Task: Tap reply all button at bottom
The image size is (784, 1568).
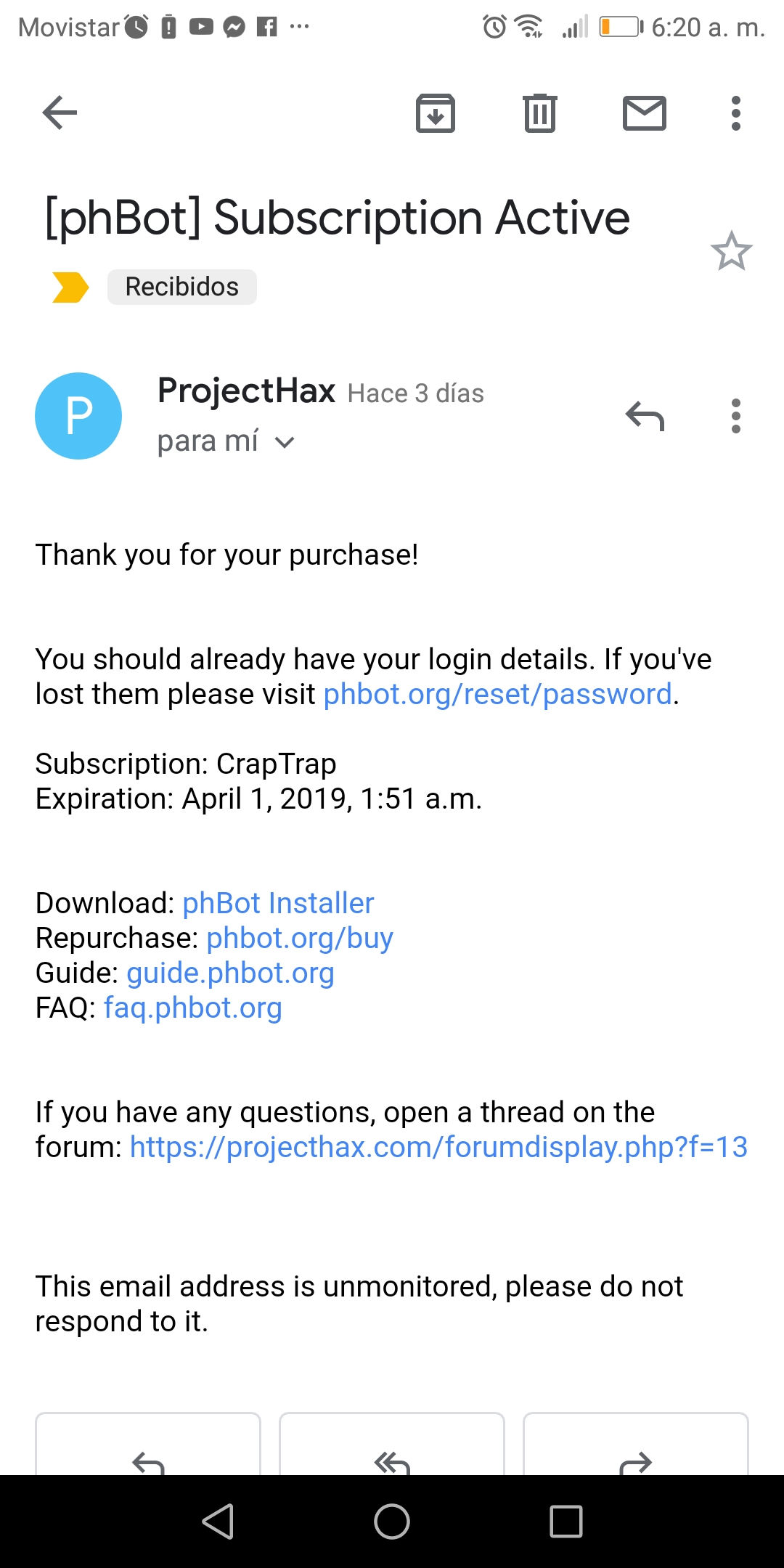Action: [392, 1459]
